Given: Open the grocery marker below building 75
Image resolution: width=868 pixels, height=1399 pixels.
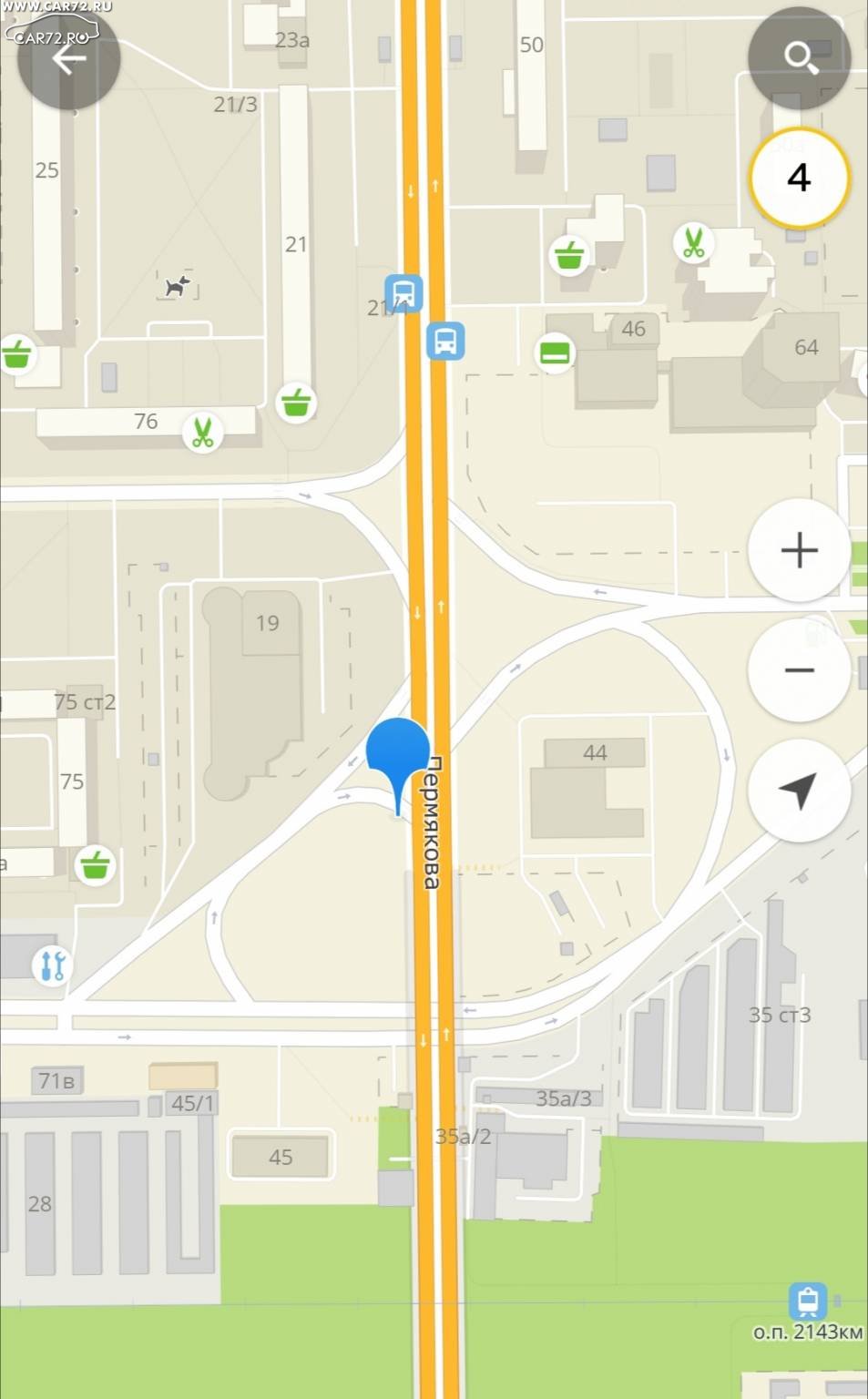Looking at the screenshot, I should tap(95, 864).
